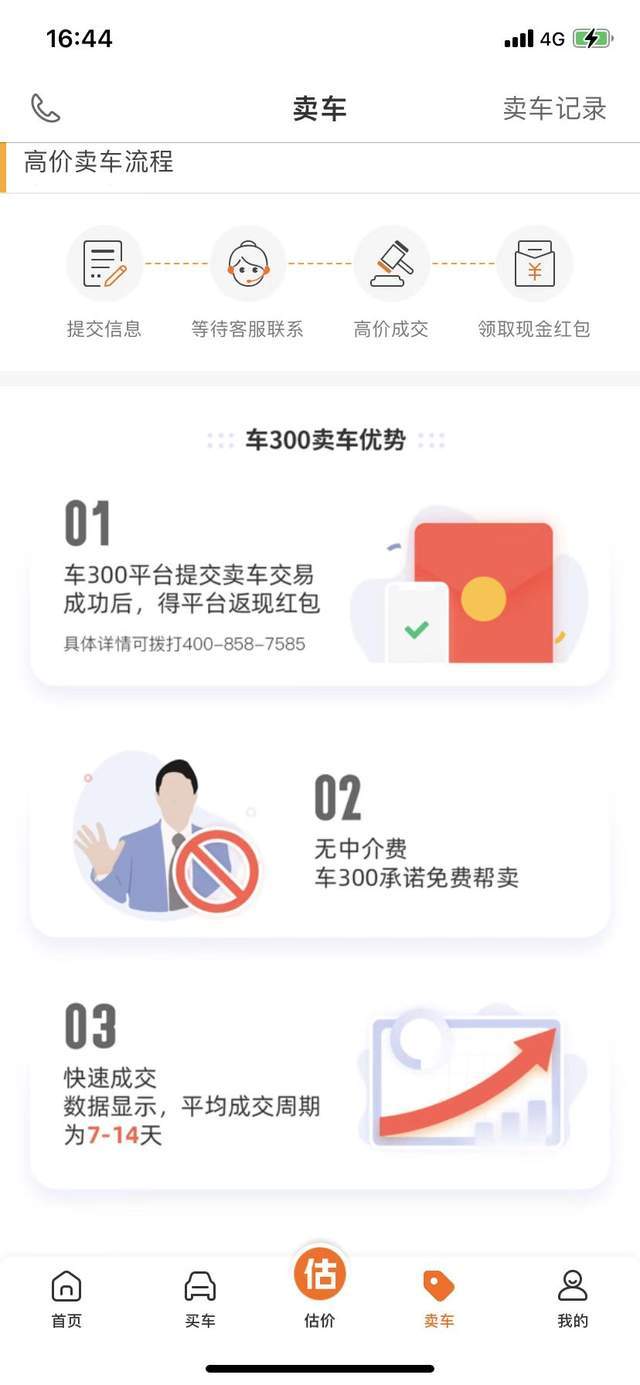Open the 我的 profile tab
The height and width of the screenshot is (1385, 640).
pyautogui.click(x=572, y=1297)
